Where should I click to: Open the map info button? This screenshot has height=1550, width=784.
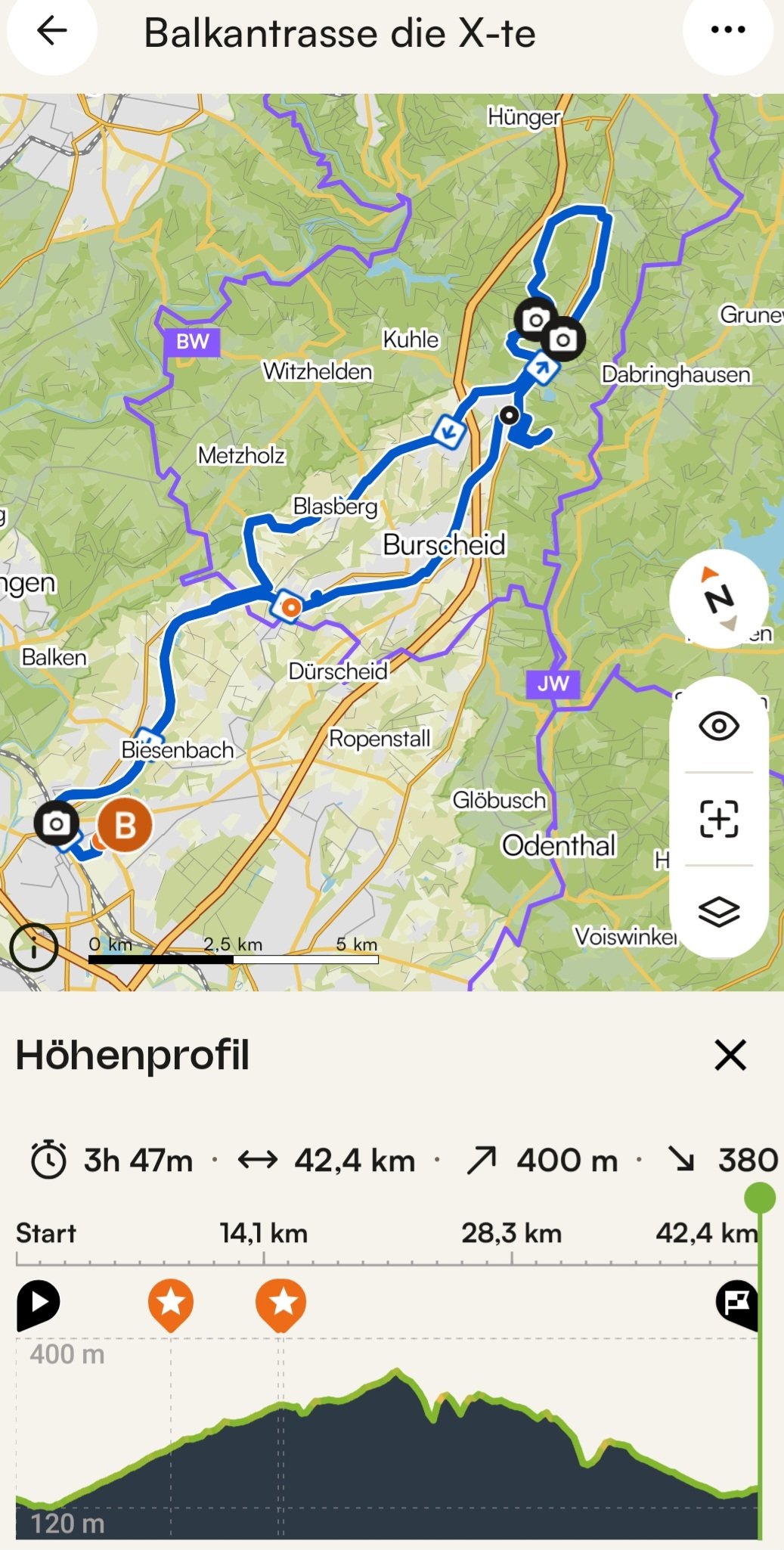33,947
